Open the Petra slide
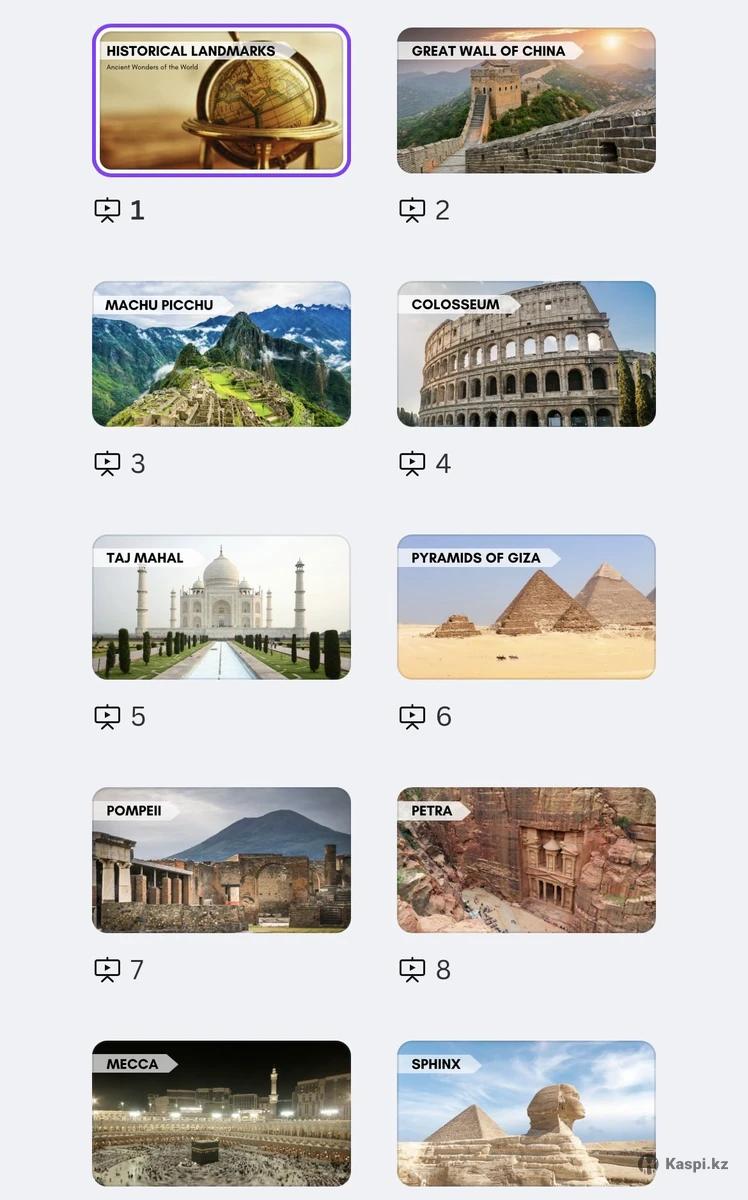The width and height of the screenshot is (748, 1200). [526, 860]
